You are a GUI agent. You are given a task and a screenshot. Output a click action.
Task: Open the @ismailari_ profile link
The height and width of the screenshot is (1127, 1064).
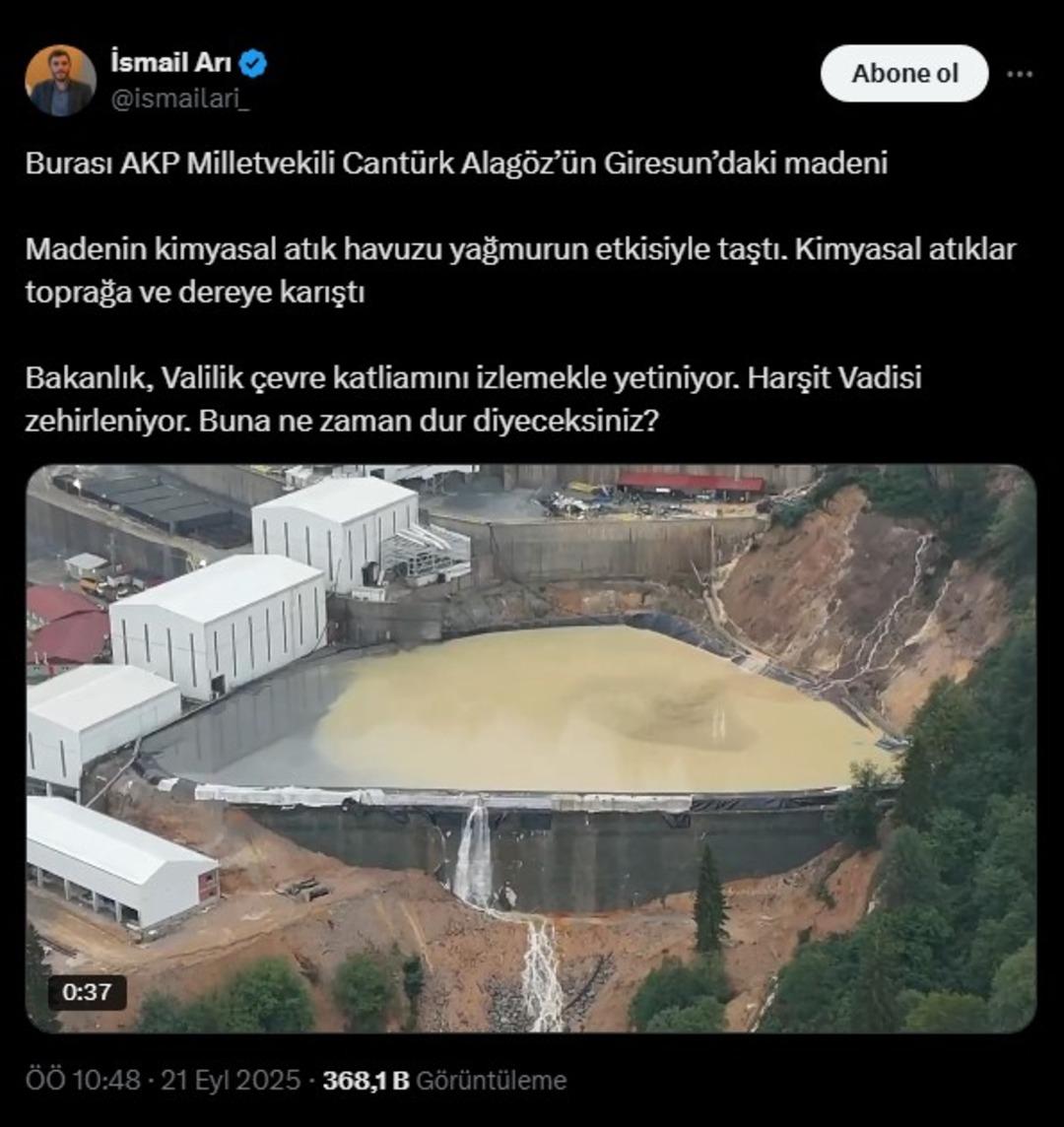point(179,100)
